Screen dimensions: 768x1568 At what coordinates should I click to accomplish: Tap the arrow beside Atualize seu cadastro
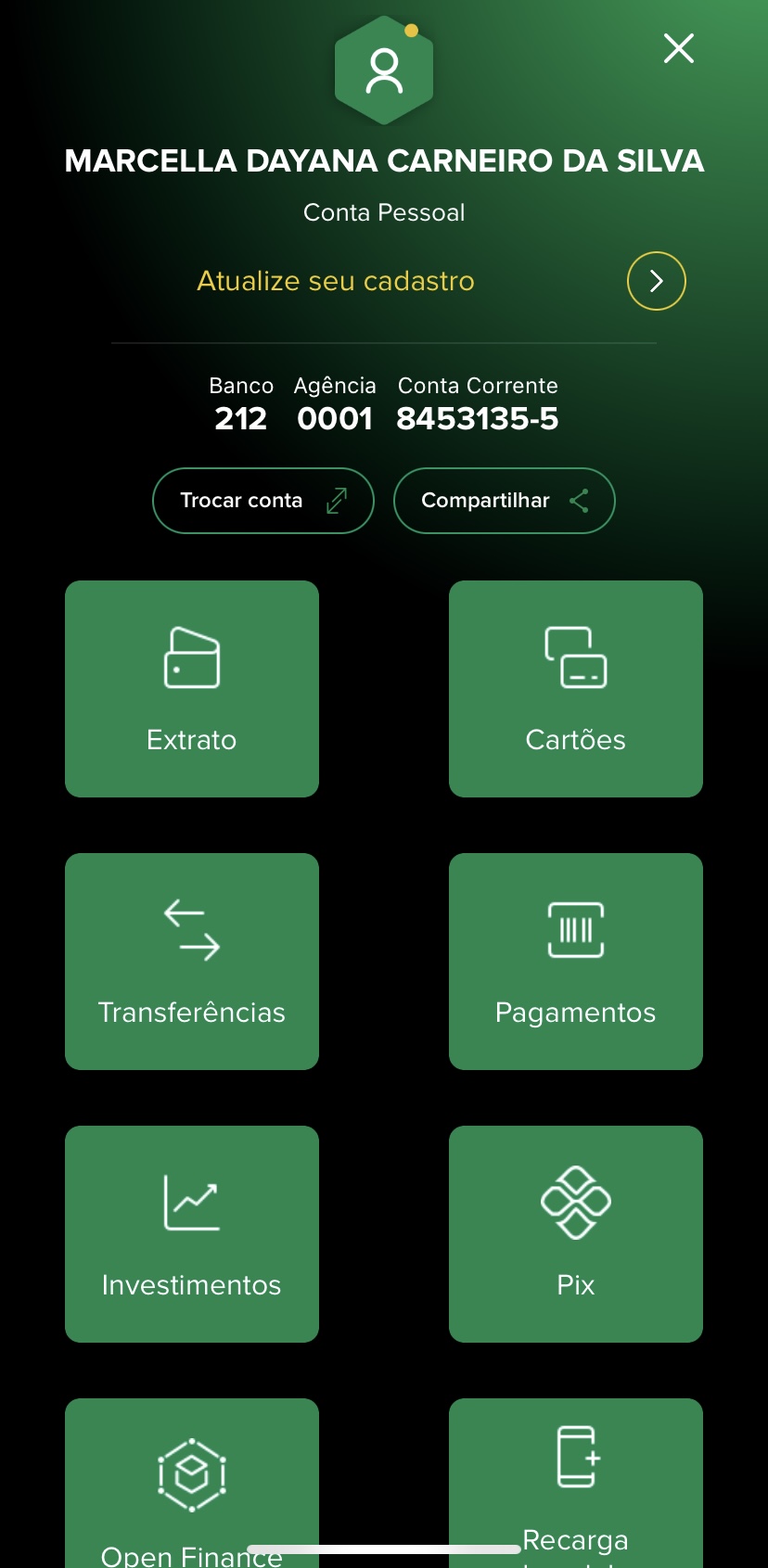click(656, 281)
